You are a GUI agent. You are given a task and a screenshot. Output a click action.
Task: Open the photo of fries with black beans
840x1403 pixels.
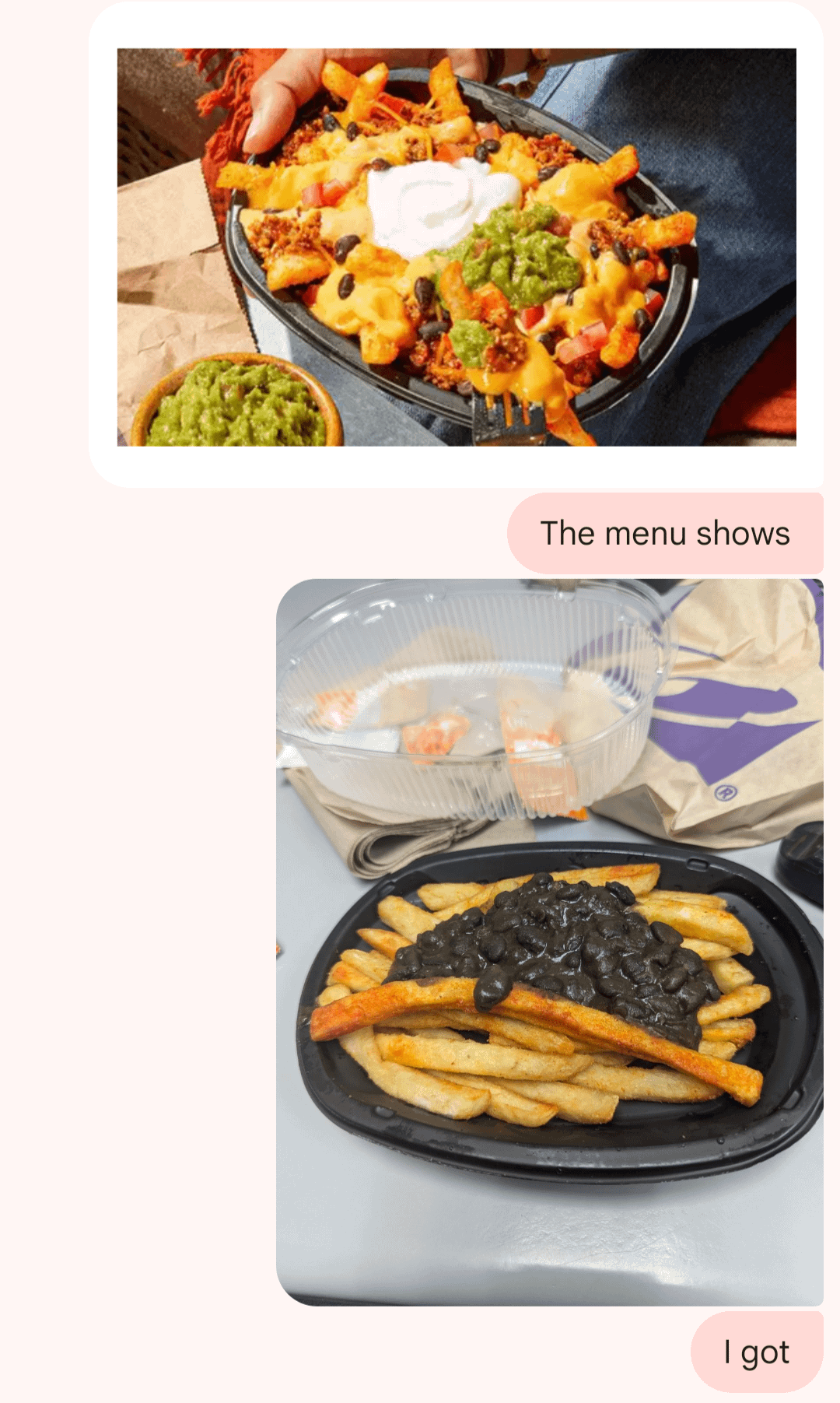[549, 942]
